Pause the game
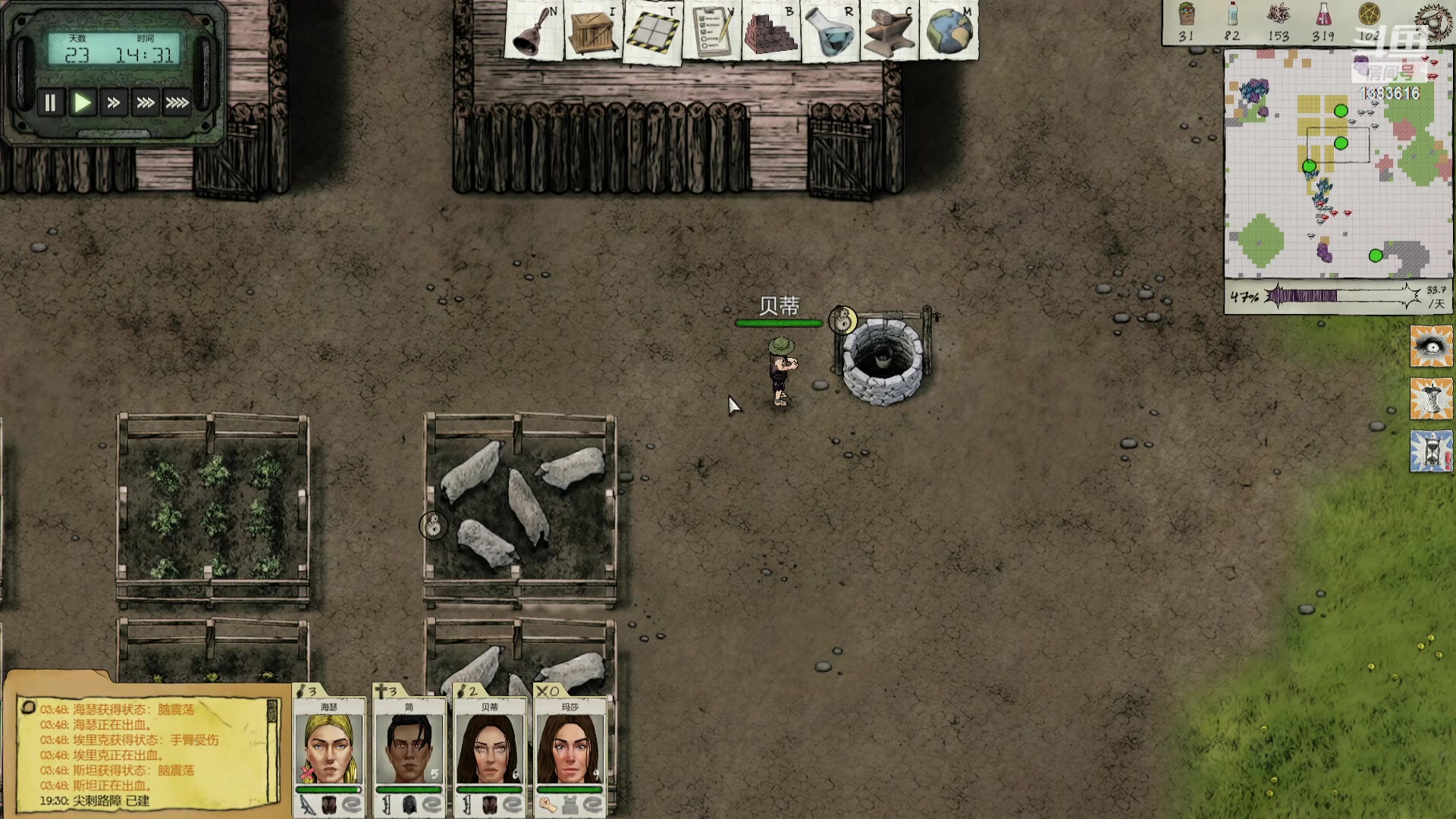 point(50,102)
